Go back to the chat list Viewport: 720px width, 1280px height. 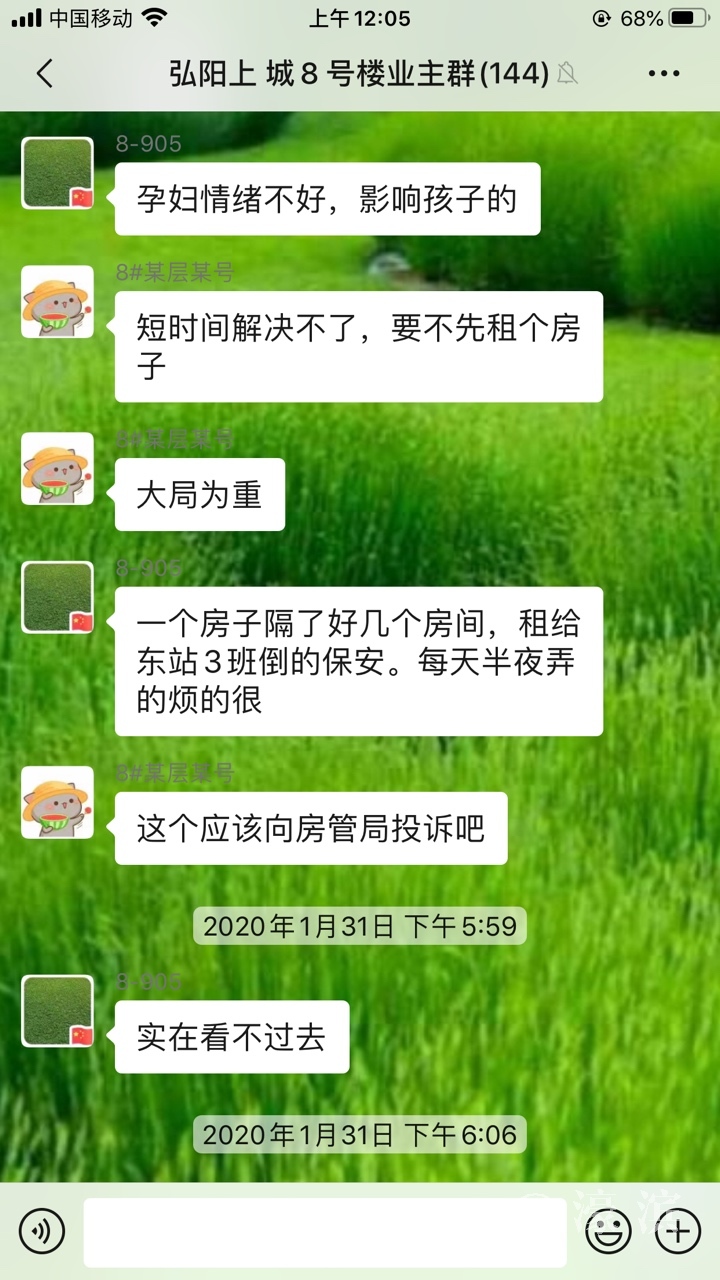pyautogui.click(x=44, y=73)
